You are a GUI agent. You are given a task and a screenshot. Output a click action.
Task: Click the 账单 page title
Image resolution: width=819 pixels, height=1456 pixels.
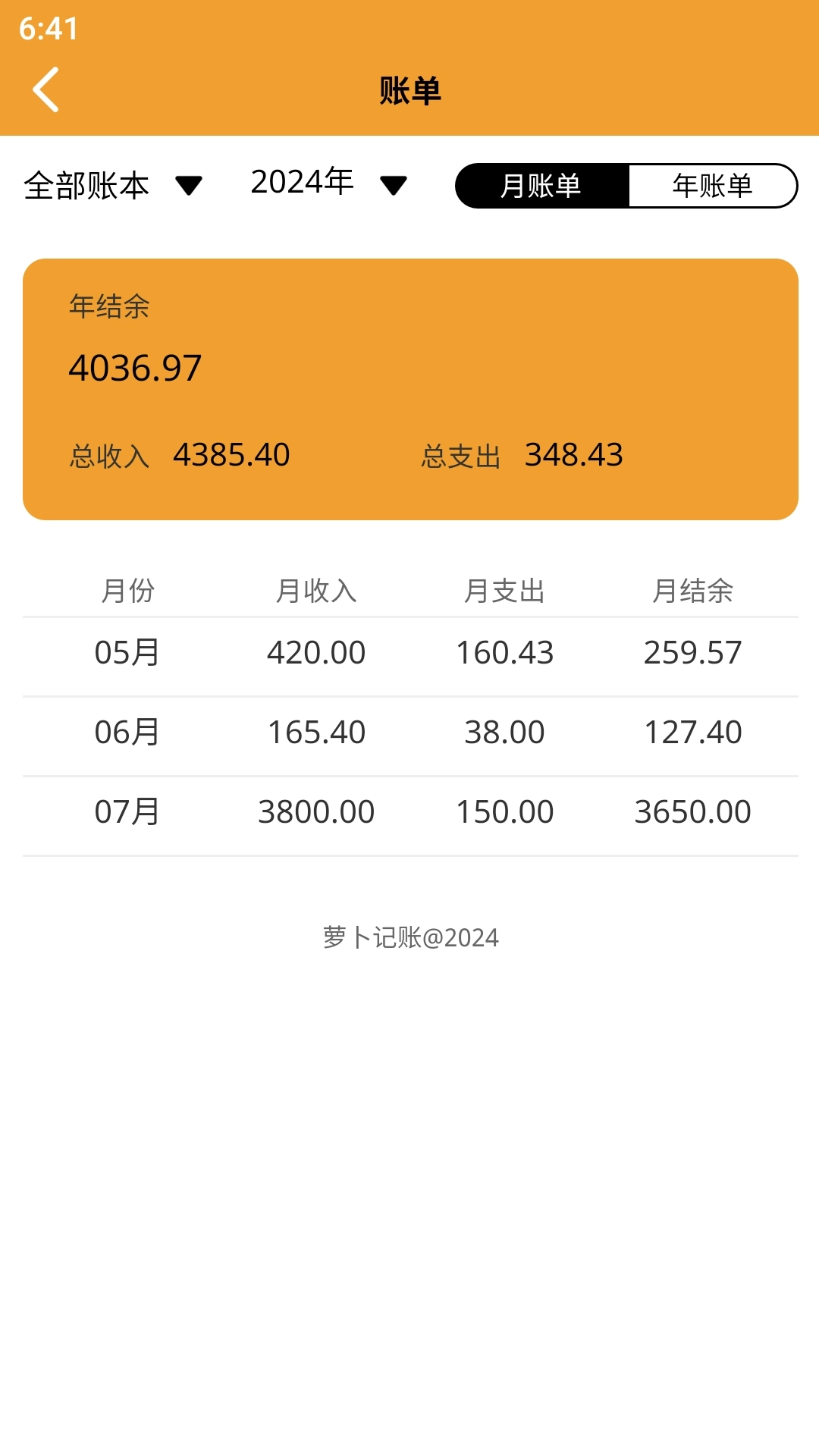pyautogui.click(x=409, y=90)
